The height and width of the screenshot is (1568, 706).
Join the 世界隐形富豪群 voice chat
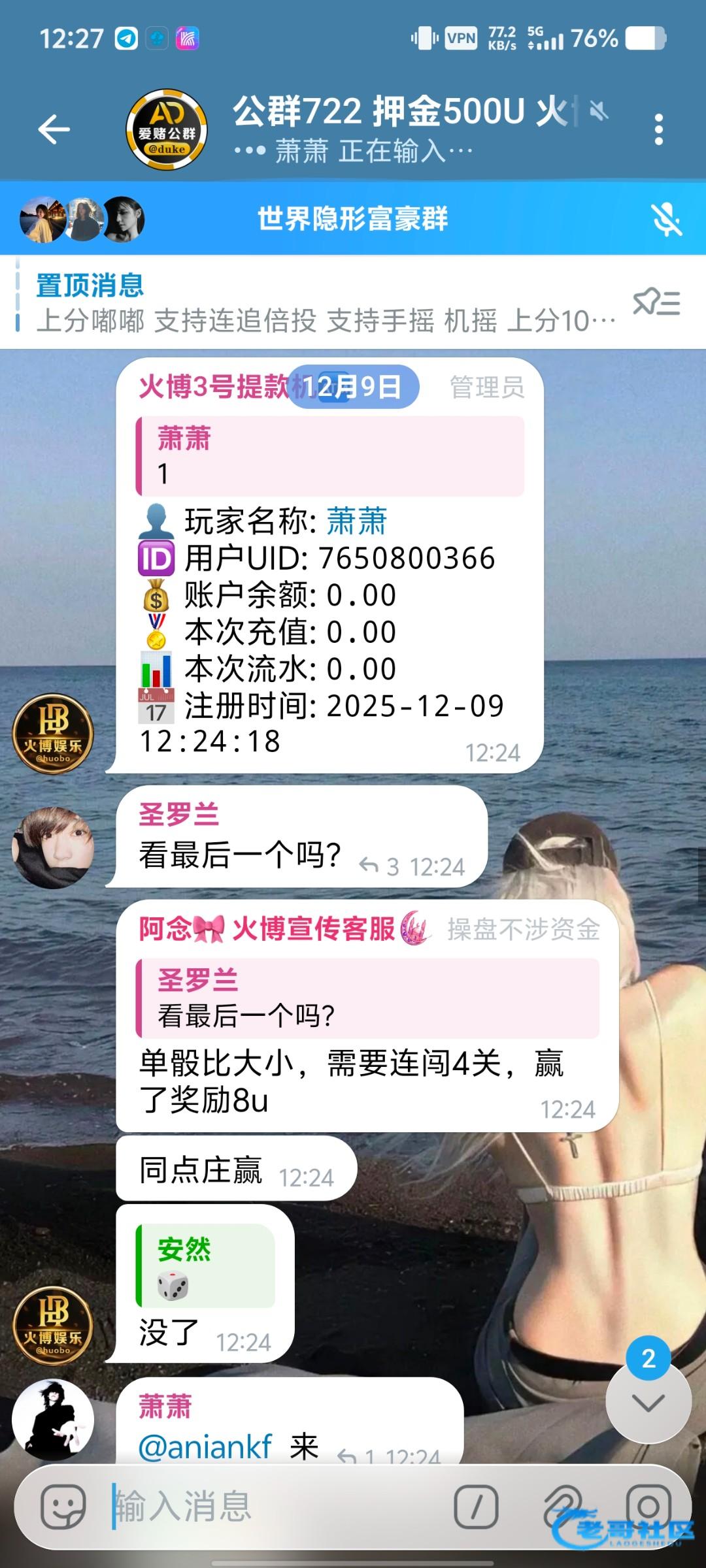[x=352, y=219]
